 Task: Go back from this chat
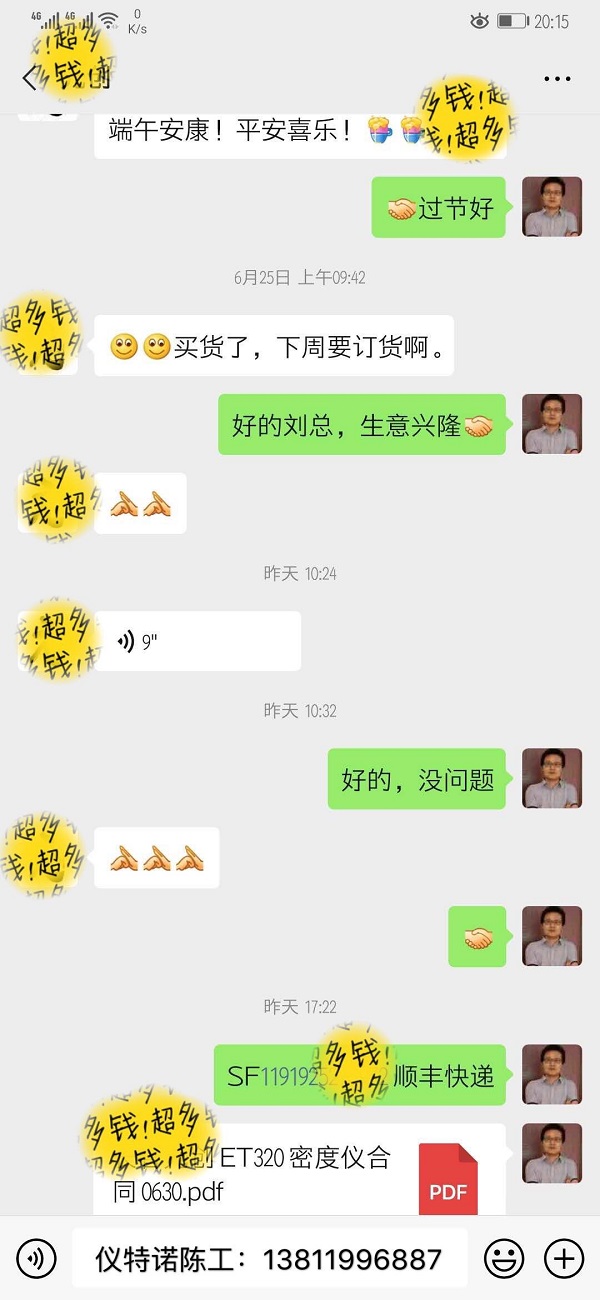pyautogui.click(x=30, y=79)
